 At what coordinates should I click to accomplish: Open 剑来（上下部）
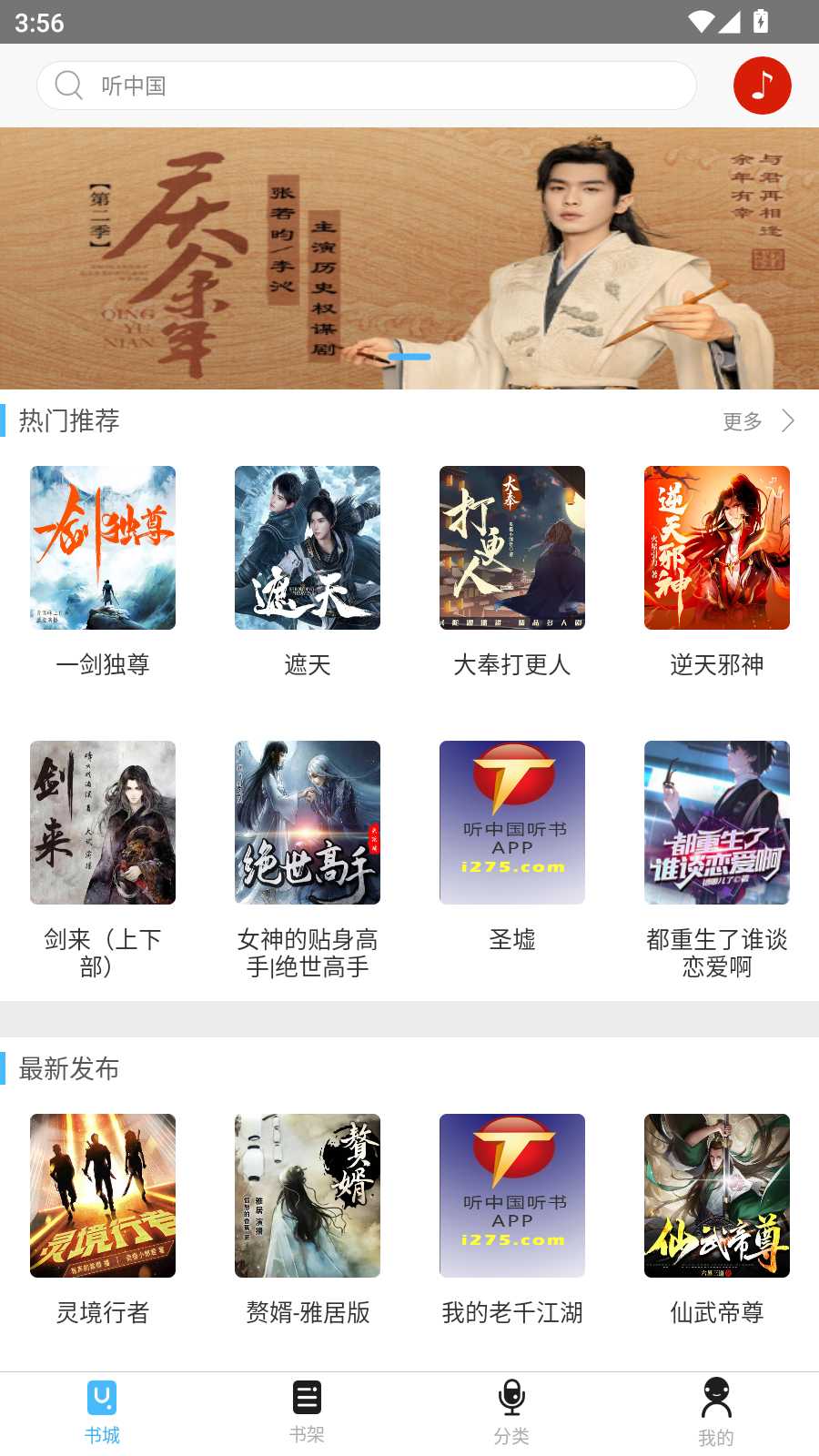(103, 823)
